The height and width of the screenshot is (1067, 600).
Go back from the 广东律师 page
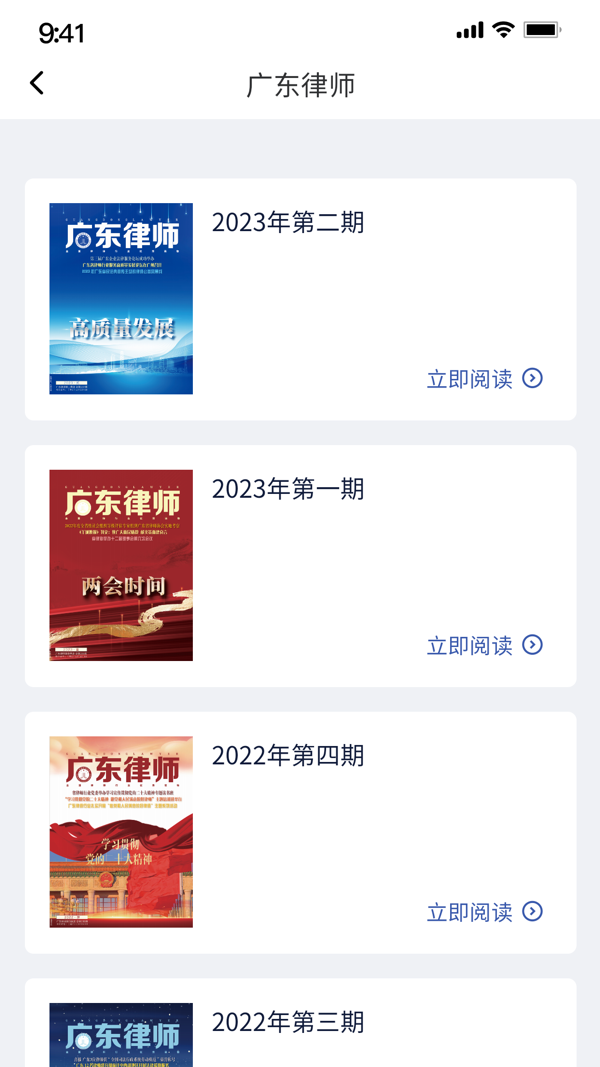pyautogui.click(x=37, y=83)
